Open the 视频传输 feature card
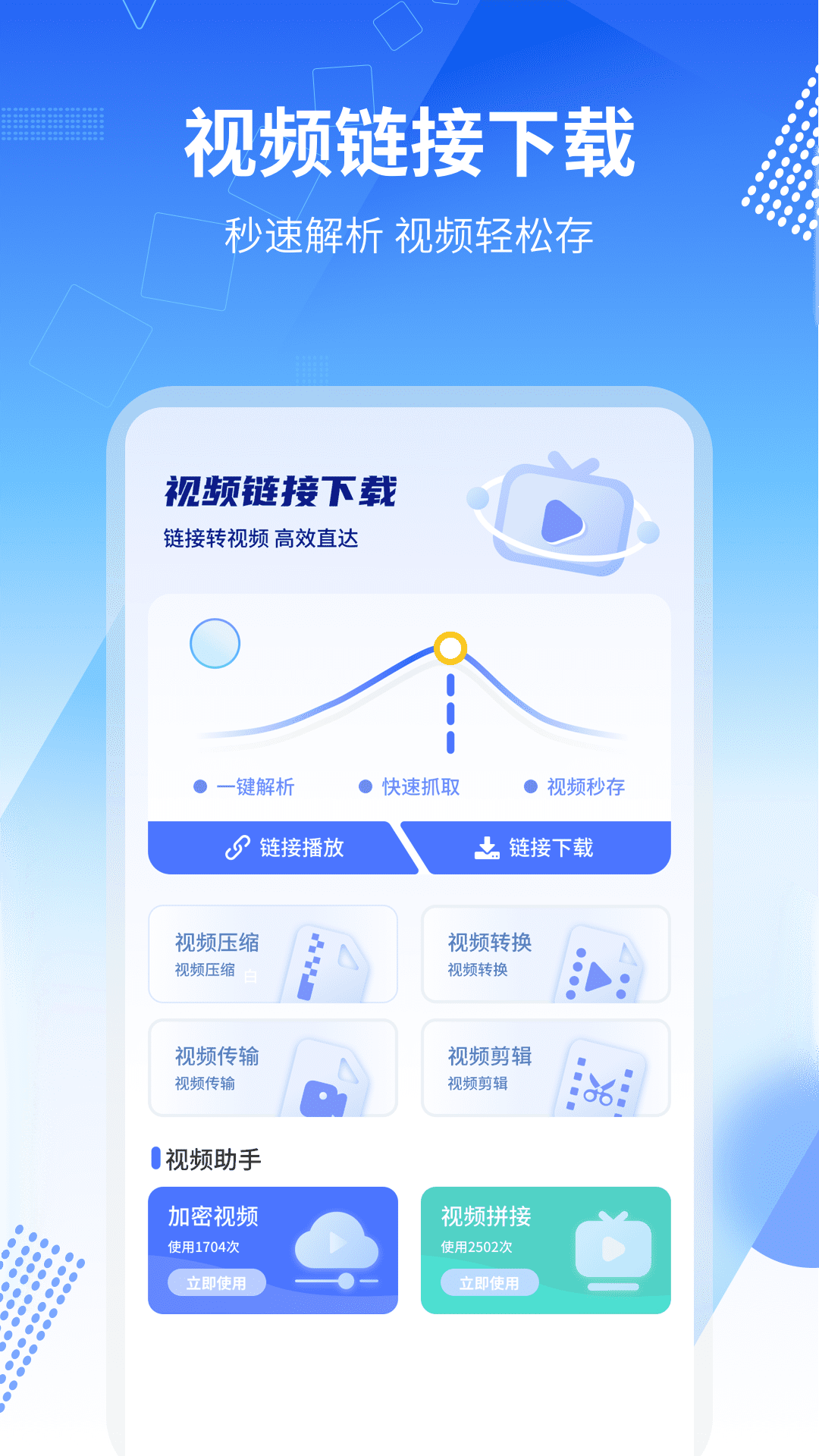 [273, 1068]
